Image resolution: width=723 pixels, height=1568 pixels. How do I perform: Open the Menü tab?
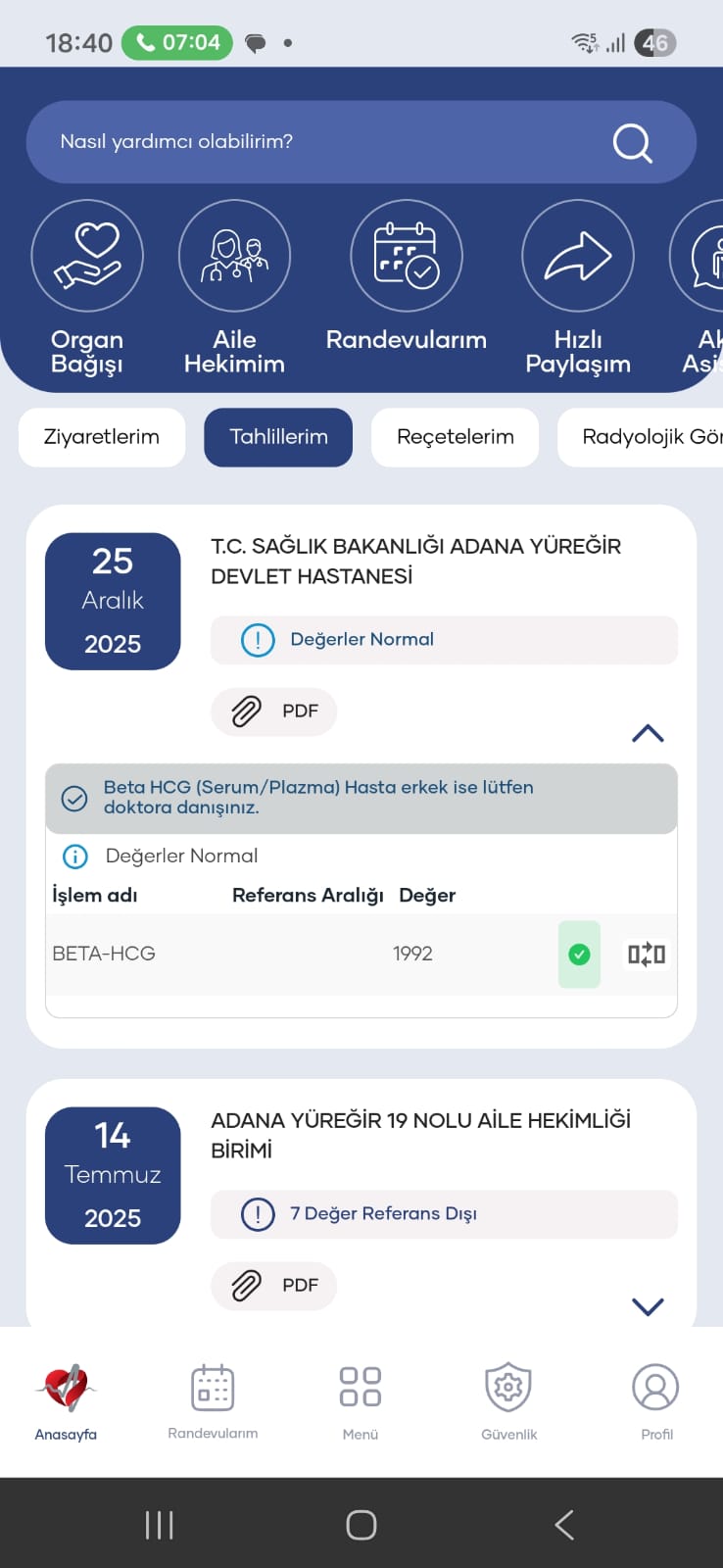tap(360, 1401)
